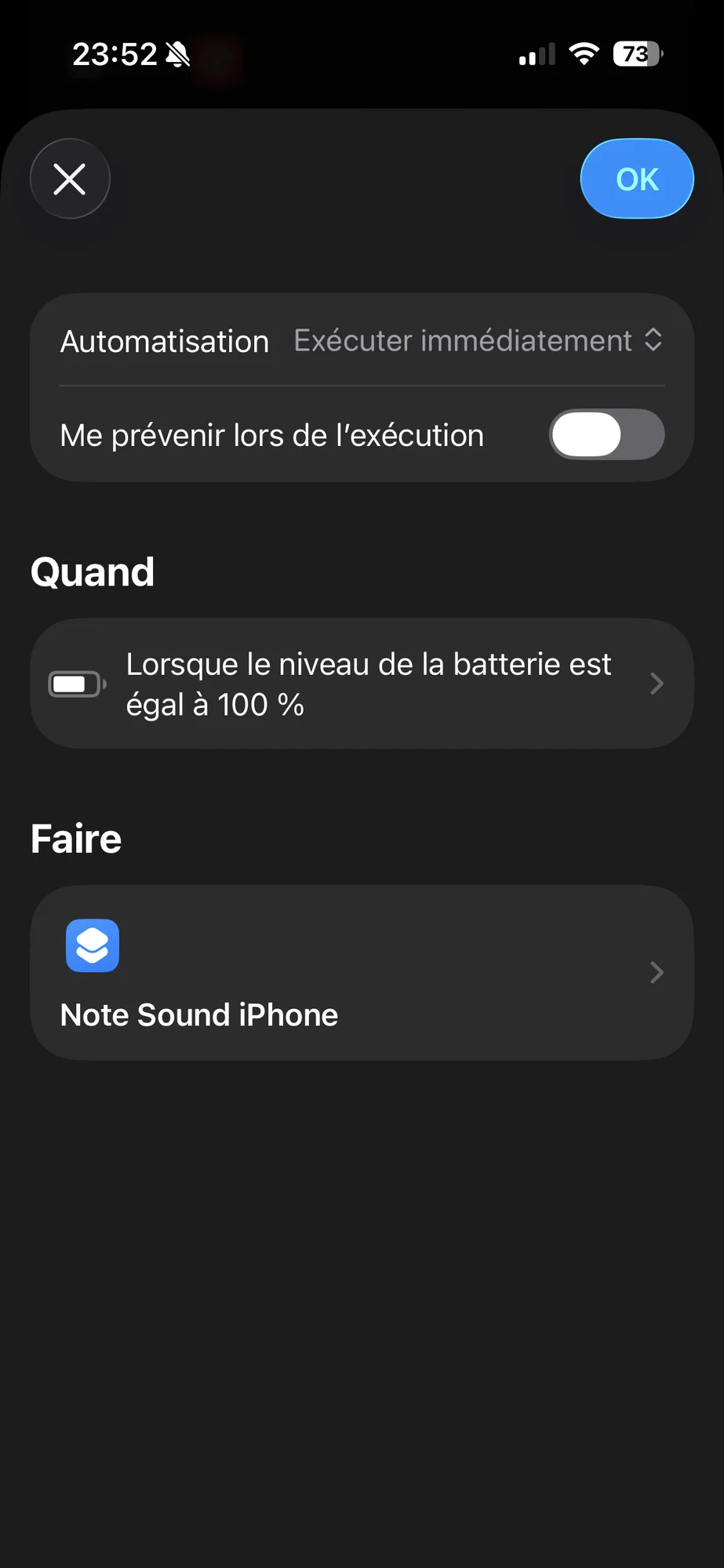
Task: Close the automation editor with the X
Action: pyautogui.click(x=70, y=179)
